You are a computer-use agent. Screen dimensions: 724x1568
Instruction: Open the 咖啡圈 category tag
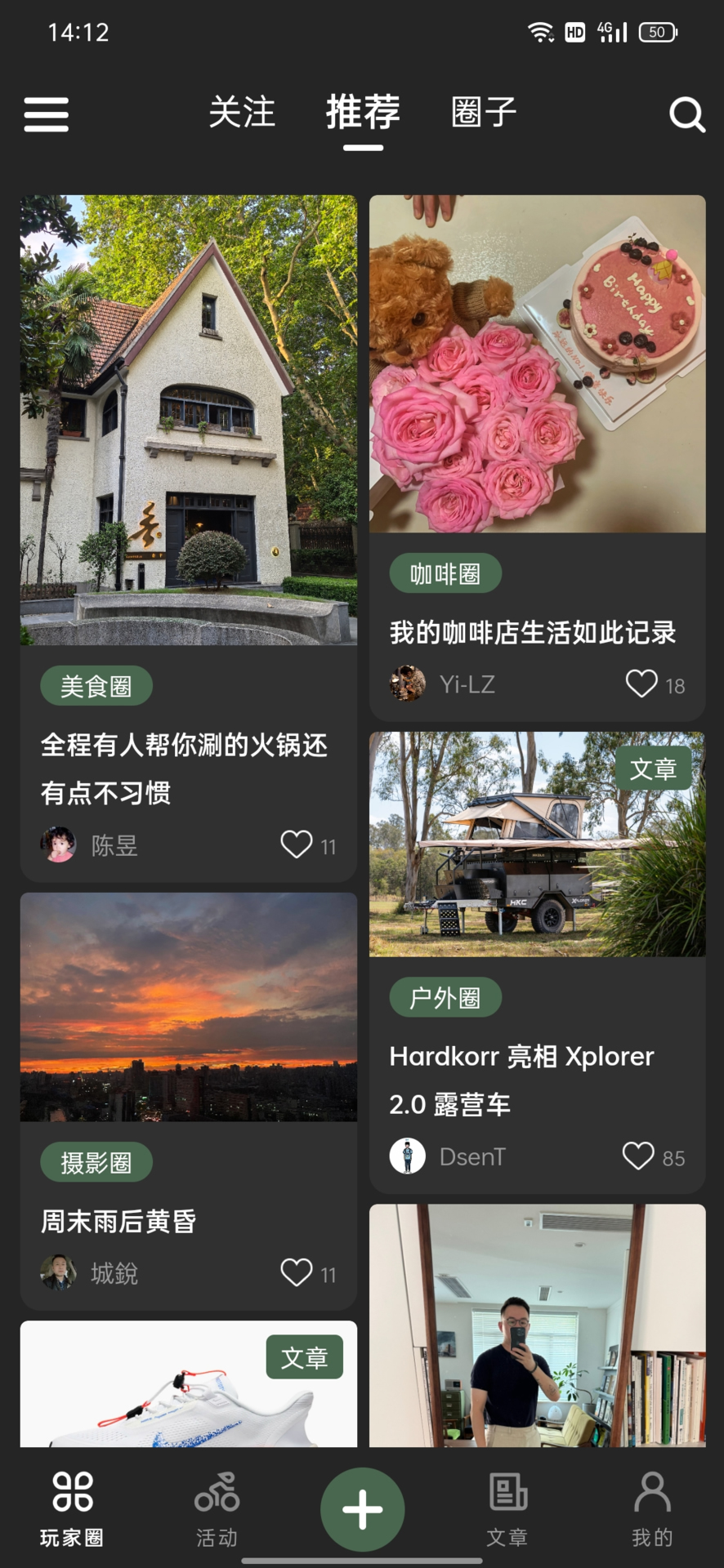[x=445, y=573]
